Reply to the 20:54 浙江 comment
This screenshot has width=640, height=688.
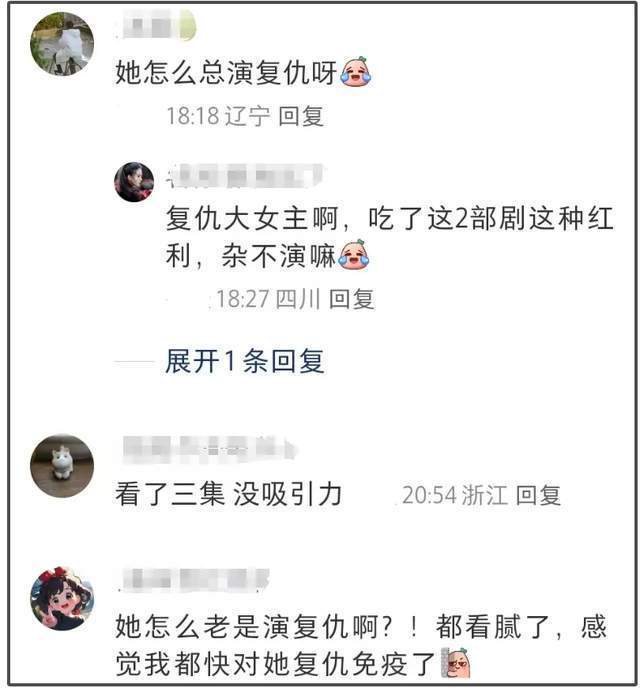click(x=538, y=494)
